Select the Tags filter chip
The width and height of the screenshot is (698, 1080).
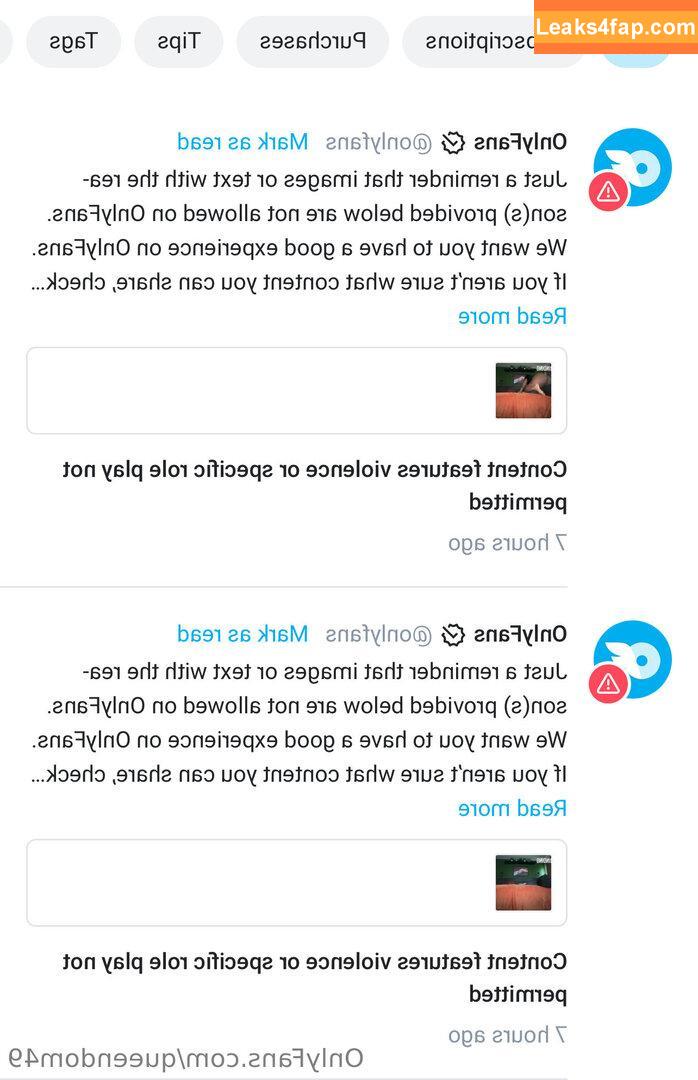click(73, 42)
